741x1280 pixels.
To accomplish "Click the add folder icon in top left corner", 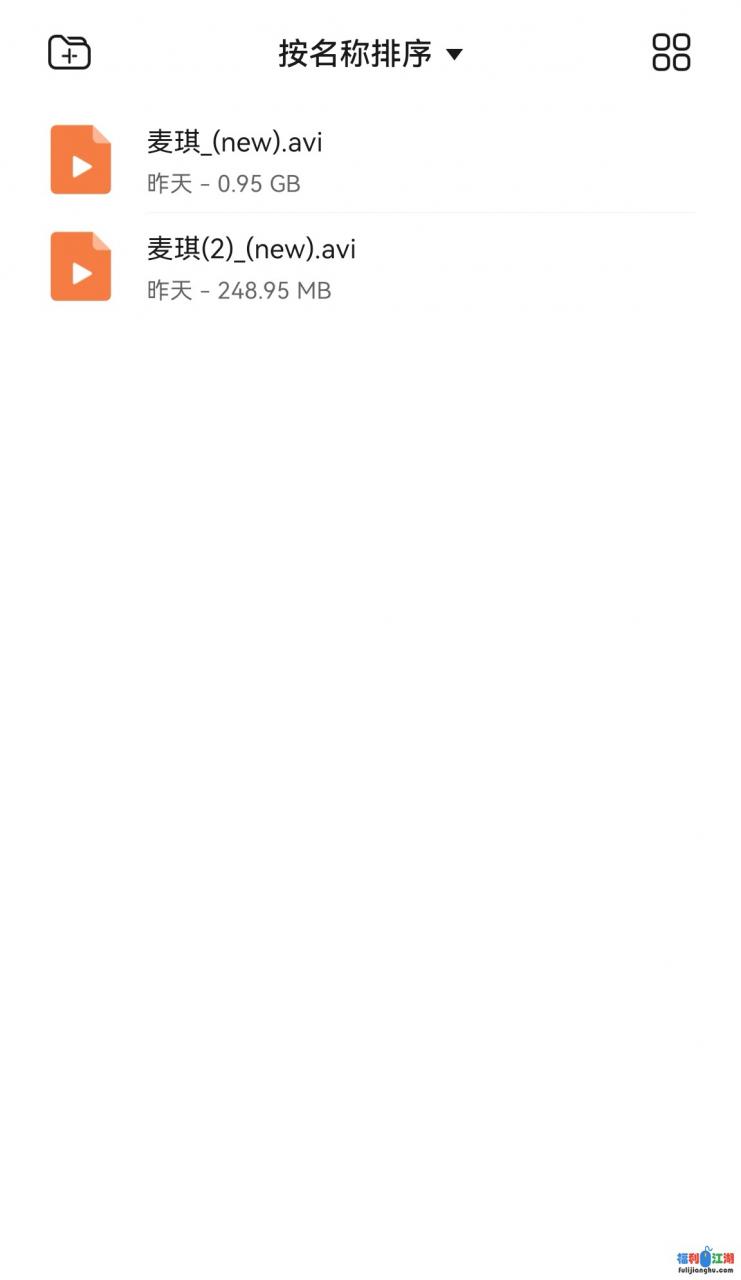I will pos(70,53).
